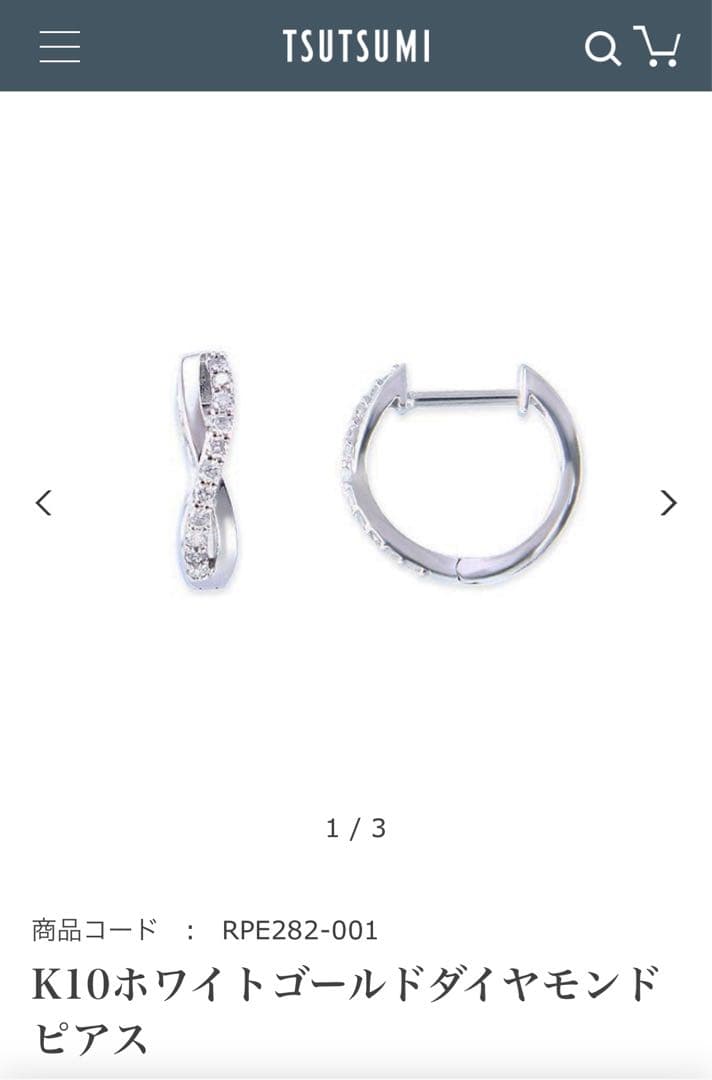Show the previous product image
Image resolution: width=712 pixels, height=1080 pixels.
click(x=44, y=502)
